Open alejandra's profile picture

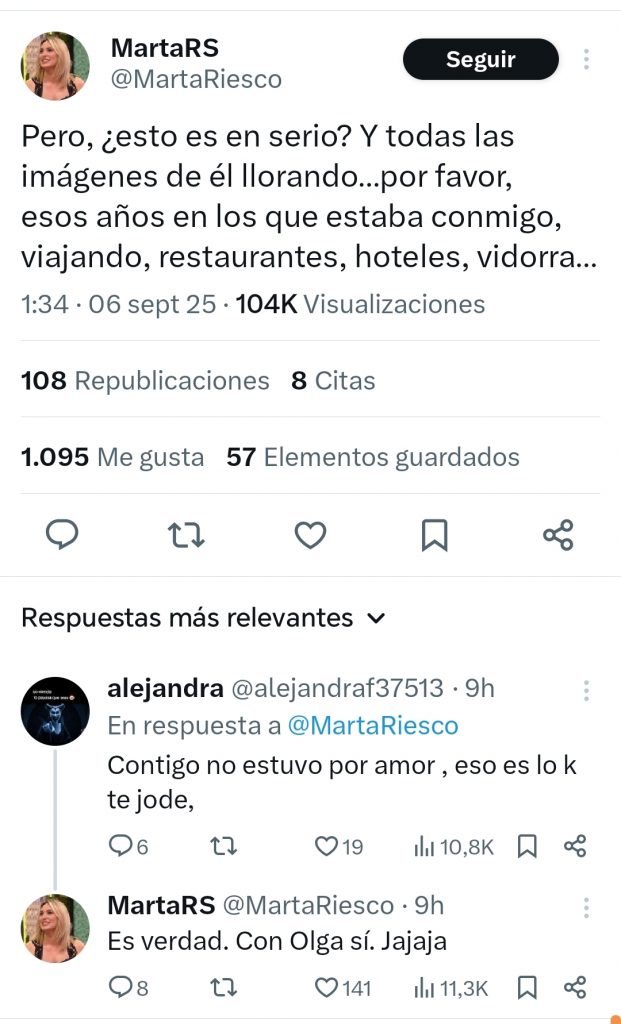[x=55, y=711]
